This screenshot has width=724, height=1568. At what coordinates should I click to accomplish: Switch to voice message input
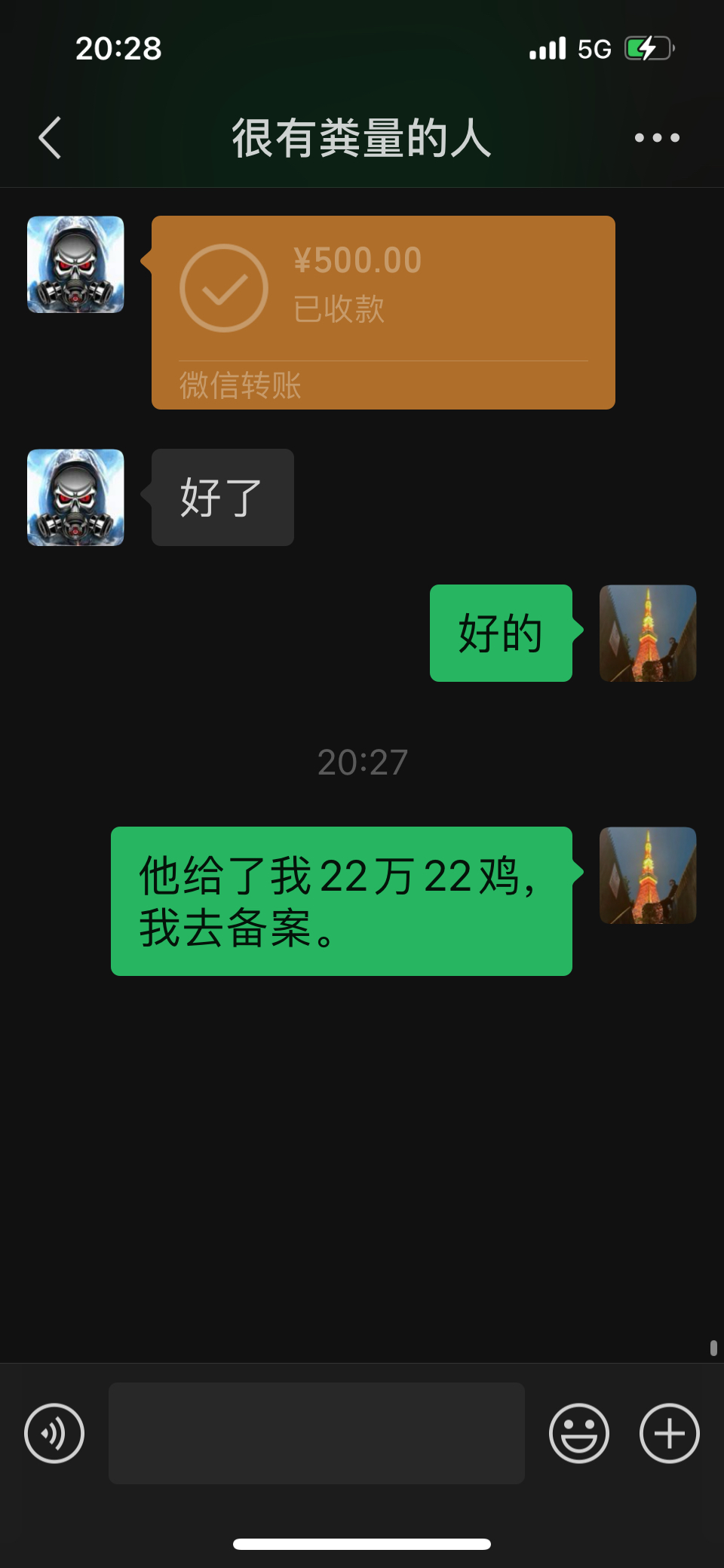(x=54, y=1433)
